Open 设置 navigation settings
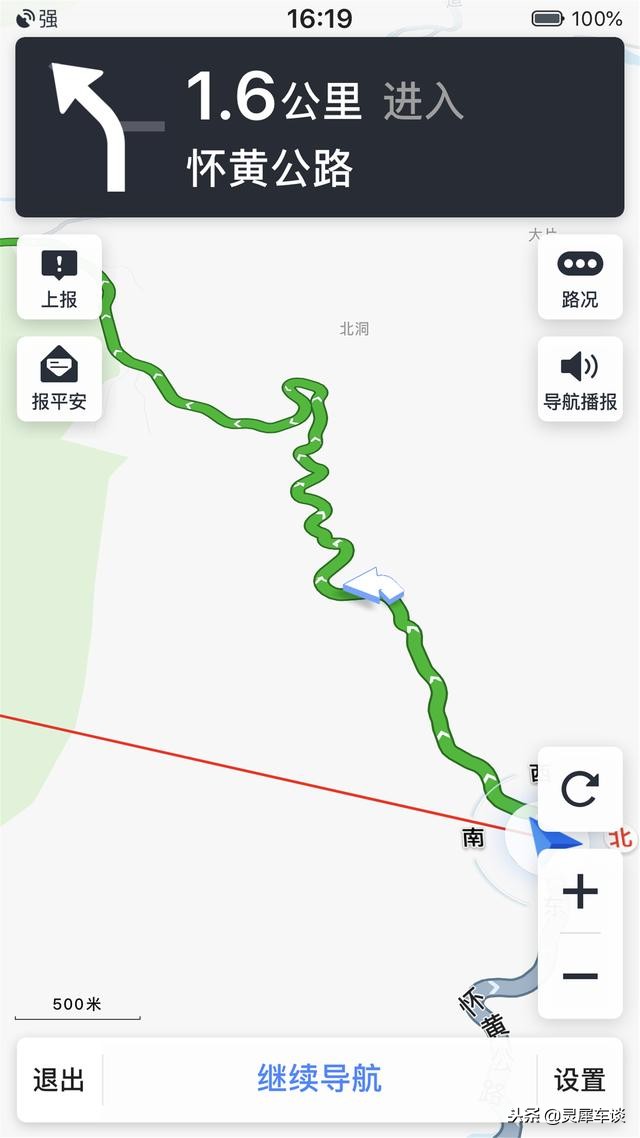 tap(580, 1080)
